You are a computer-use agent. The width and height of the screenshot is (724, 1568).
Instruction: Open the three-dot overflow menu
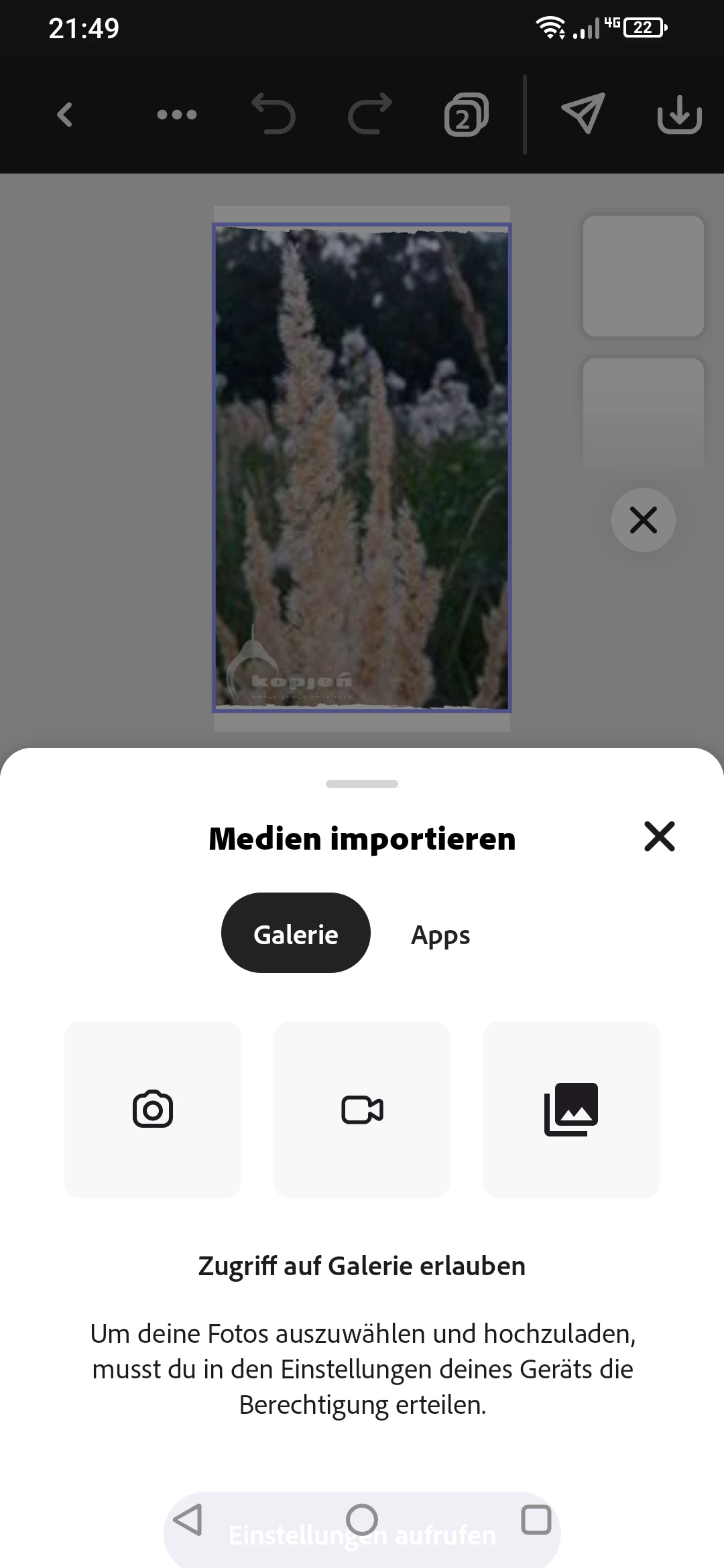177,115
